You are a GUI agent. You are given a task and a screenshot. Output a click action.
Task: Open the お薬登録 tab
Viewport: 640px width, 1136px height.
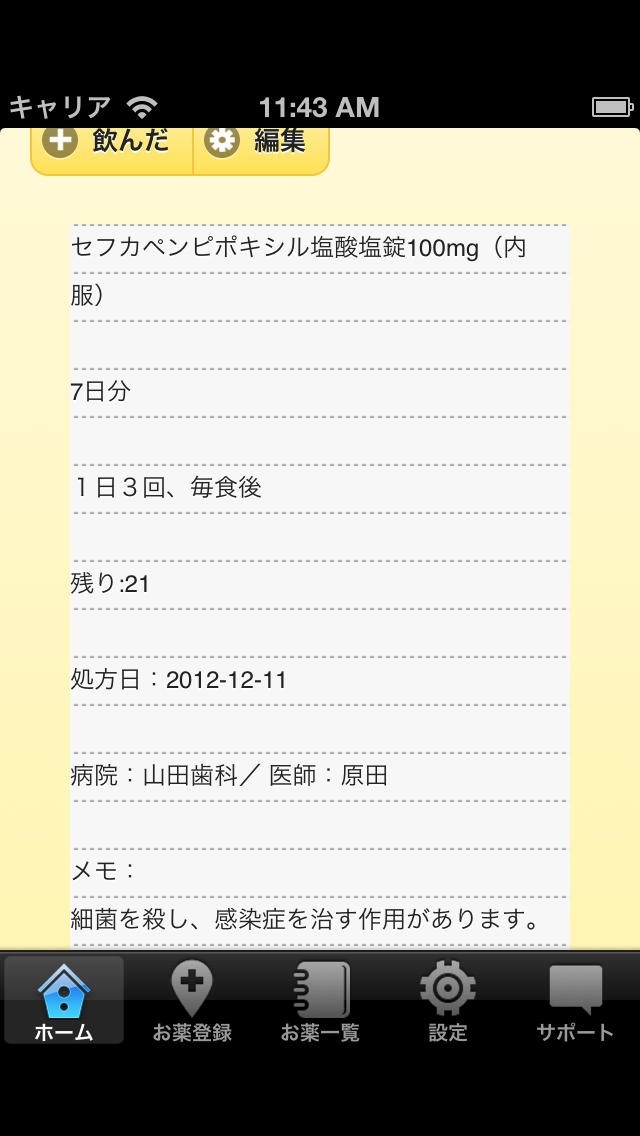point(192,1002)
